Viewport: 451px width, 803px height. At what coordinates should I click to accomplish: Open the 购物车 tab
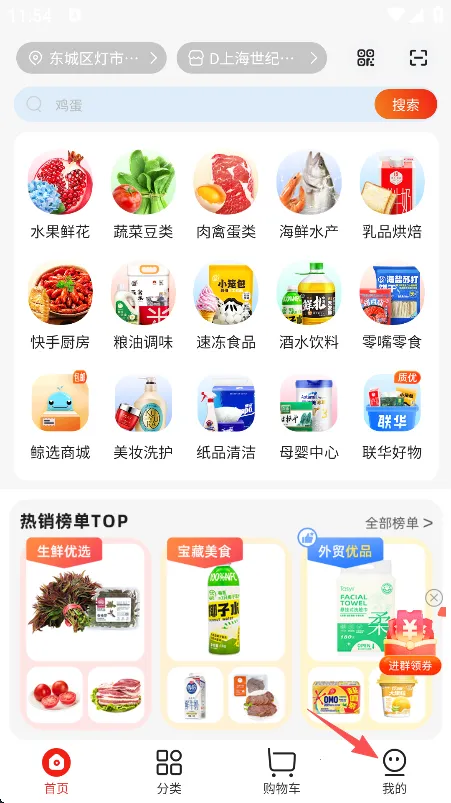tap(282, 771)
